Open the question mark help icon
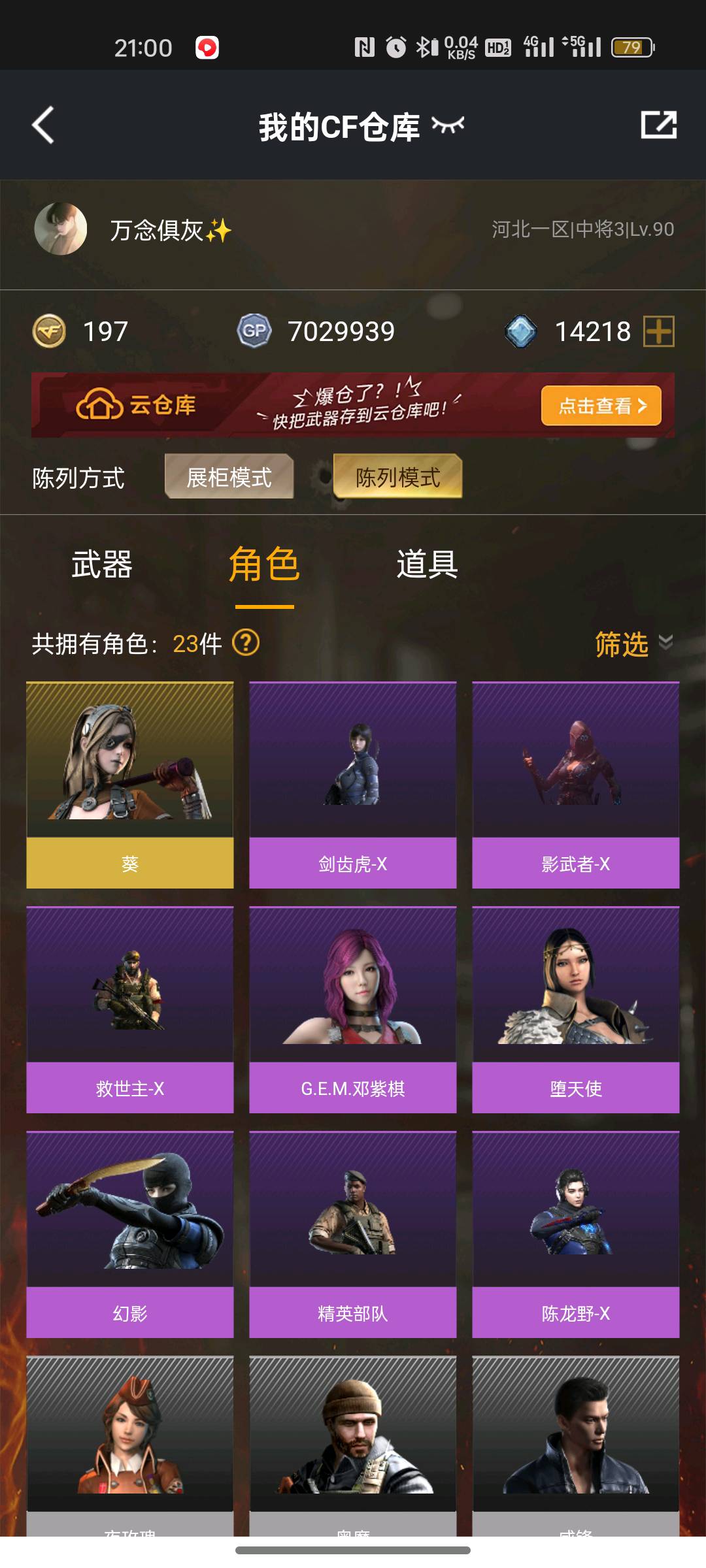706x1568 pixels. pos(246,643)
